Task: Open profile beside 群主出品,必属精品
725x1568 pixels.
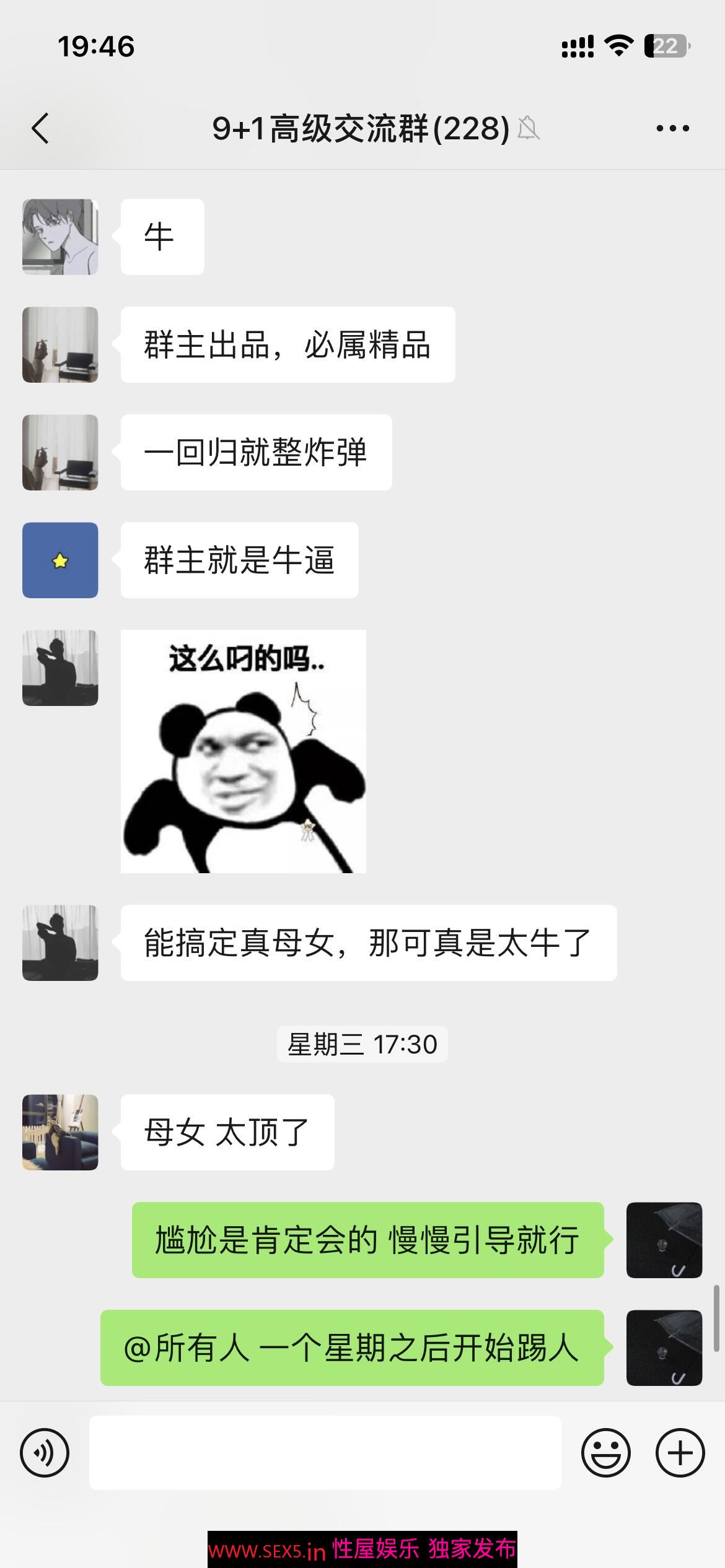Action: [x=60, y=344]
